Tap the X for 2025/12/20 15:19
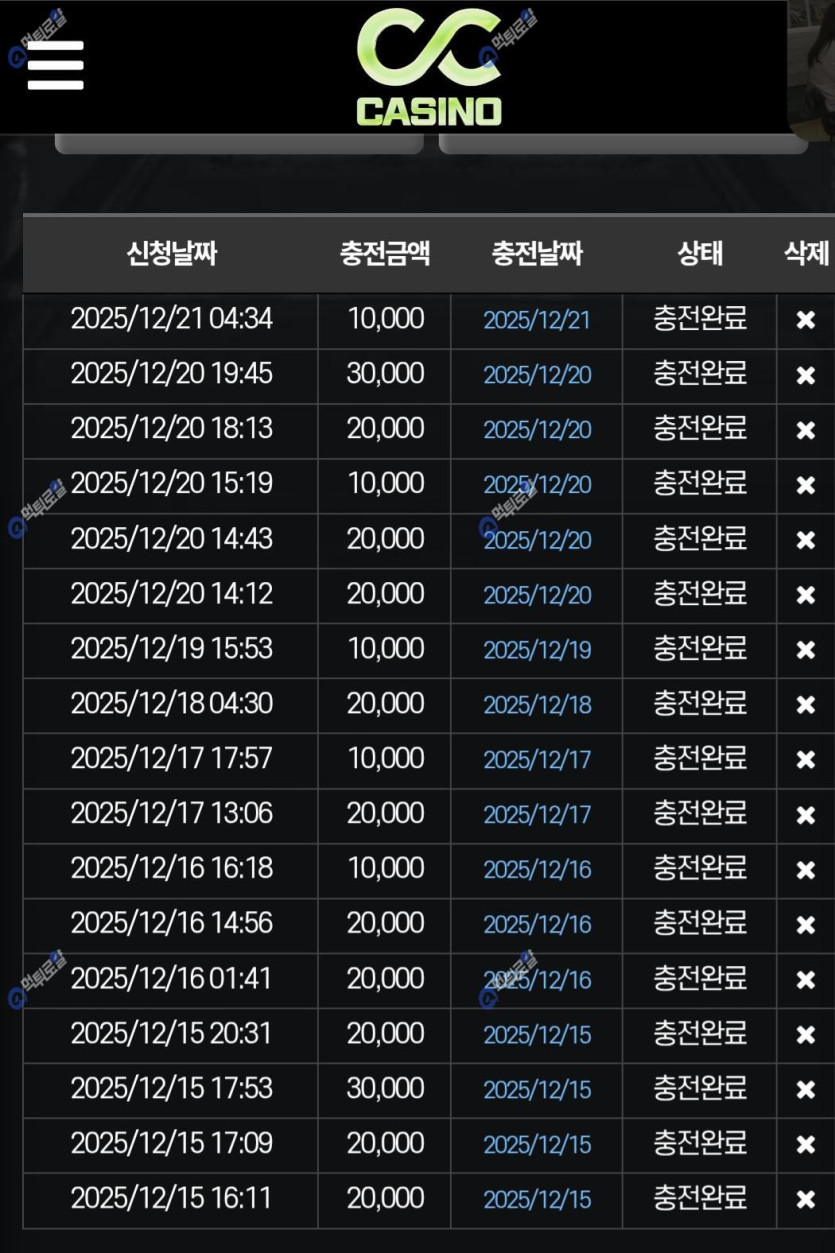The height and width of the screenshot is (1253, 835). pos(805,485)
